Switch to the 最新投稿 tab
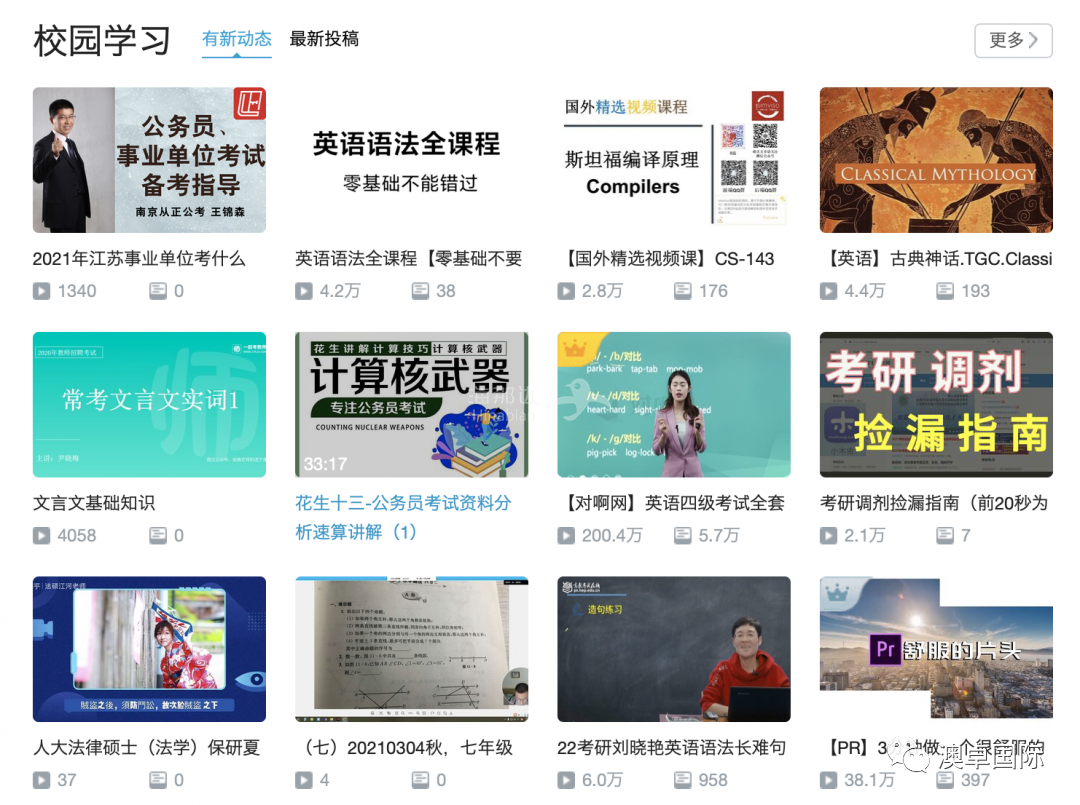The image size is (1080, 805). click(324, 39)
